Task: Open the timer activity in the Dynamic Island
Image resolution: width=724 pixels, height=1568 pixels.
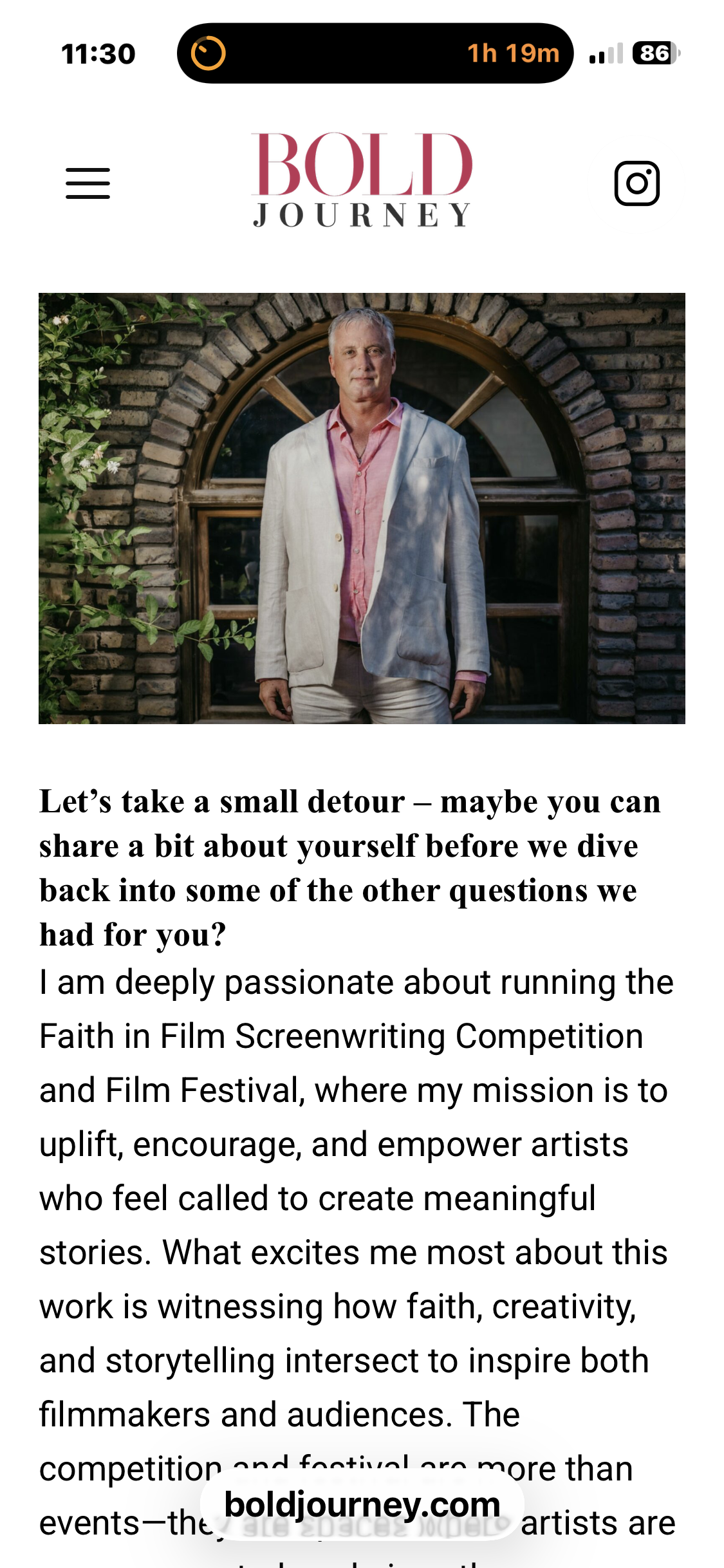Action: [375, 53]
